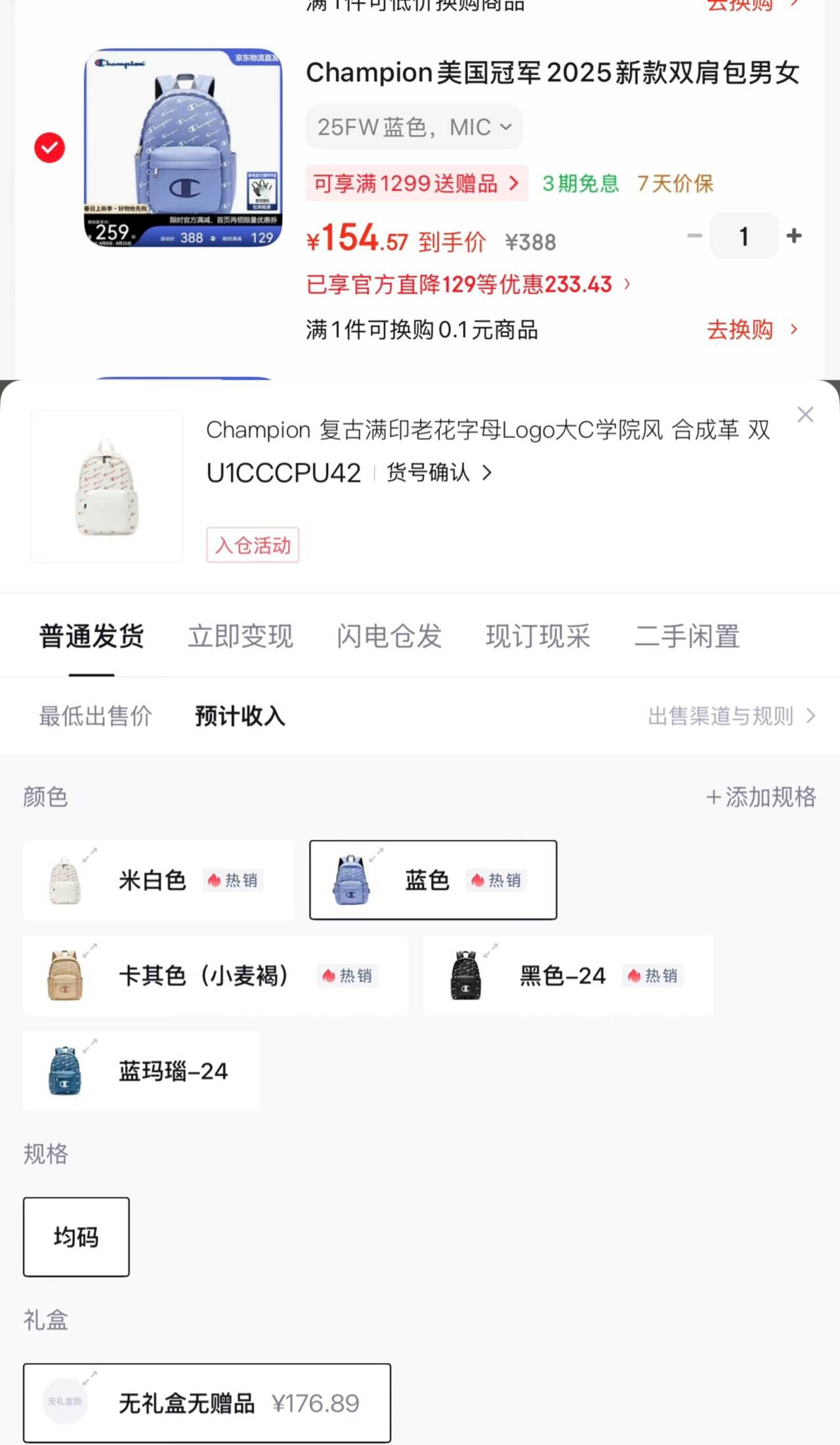Viewport: 840px width, 1445px height.
Task: Tap 添加规格 to add a spec
Action: pos(761,797)
